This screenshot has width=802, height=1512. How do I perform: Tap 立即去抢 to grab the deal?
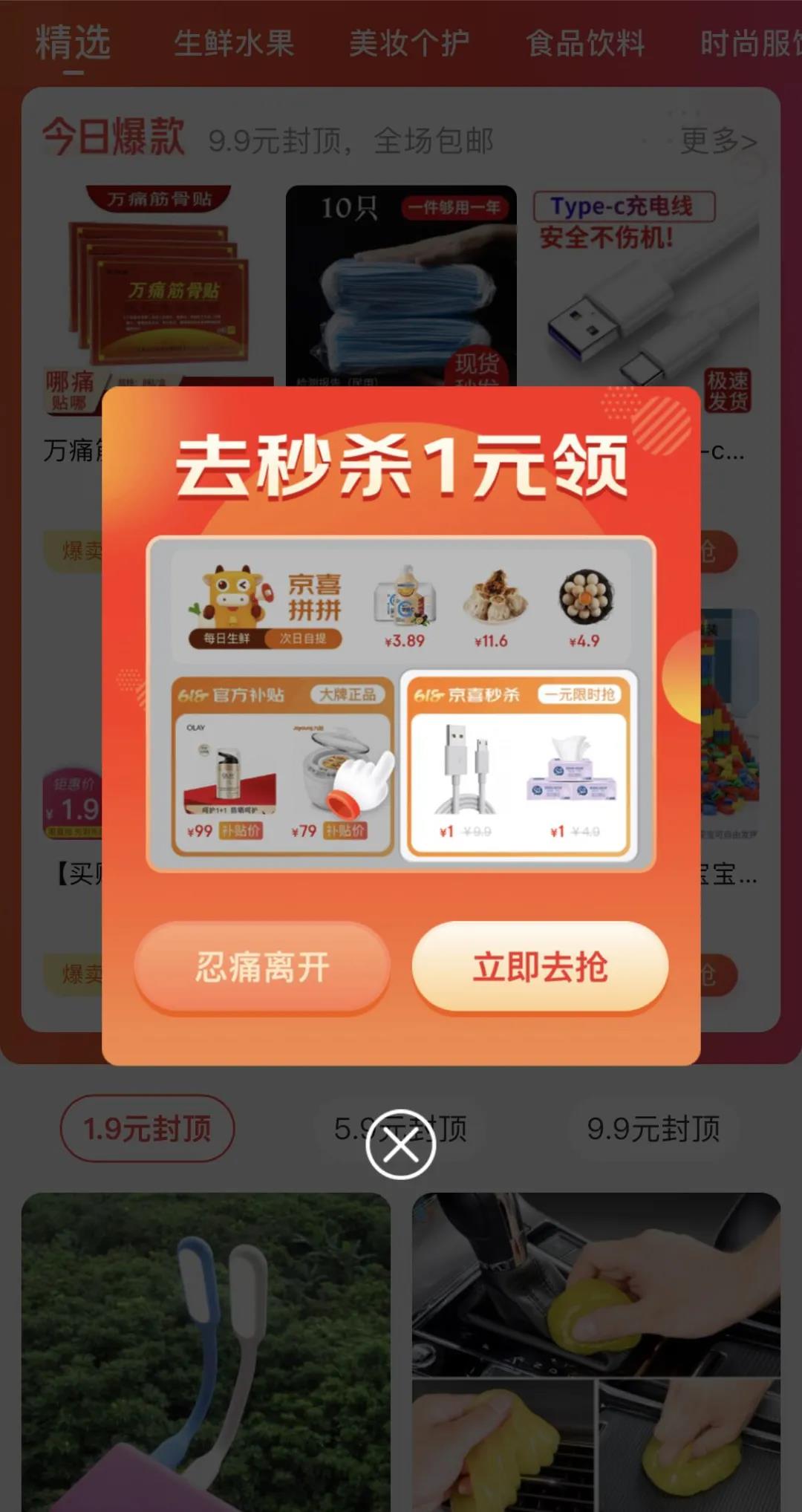point(540,967)
